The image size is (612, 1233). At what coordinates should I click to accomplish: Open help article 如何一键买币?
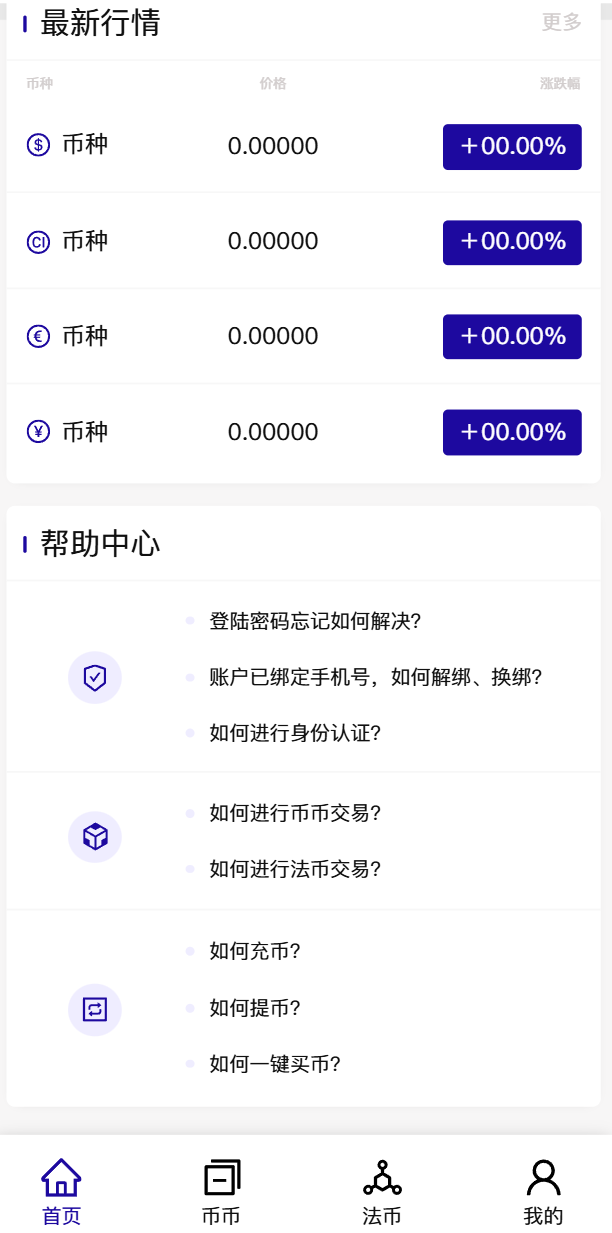click(275, 1064)
